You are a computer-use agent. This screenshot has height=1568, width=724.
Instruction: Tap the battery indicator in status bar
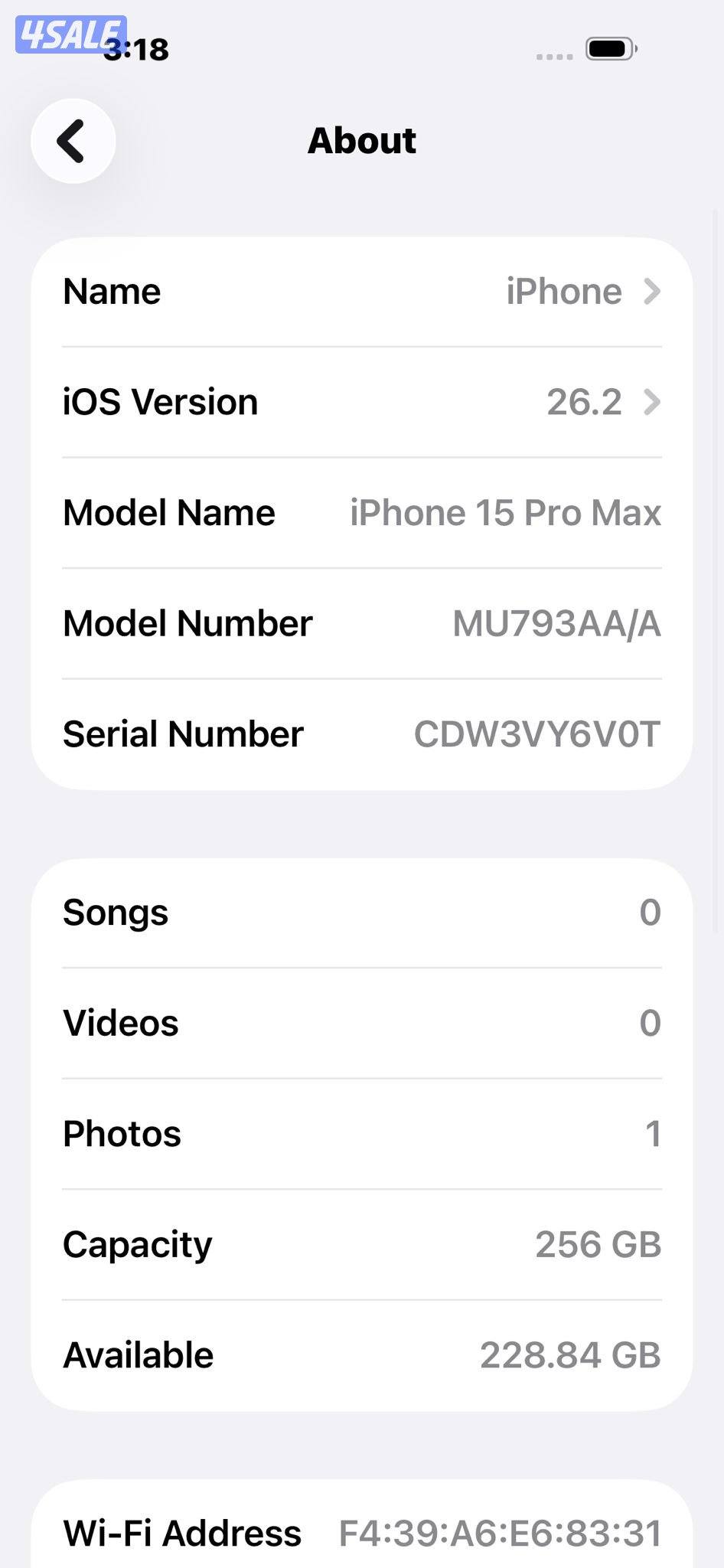(x=608, y=48)
